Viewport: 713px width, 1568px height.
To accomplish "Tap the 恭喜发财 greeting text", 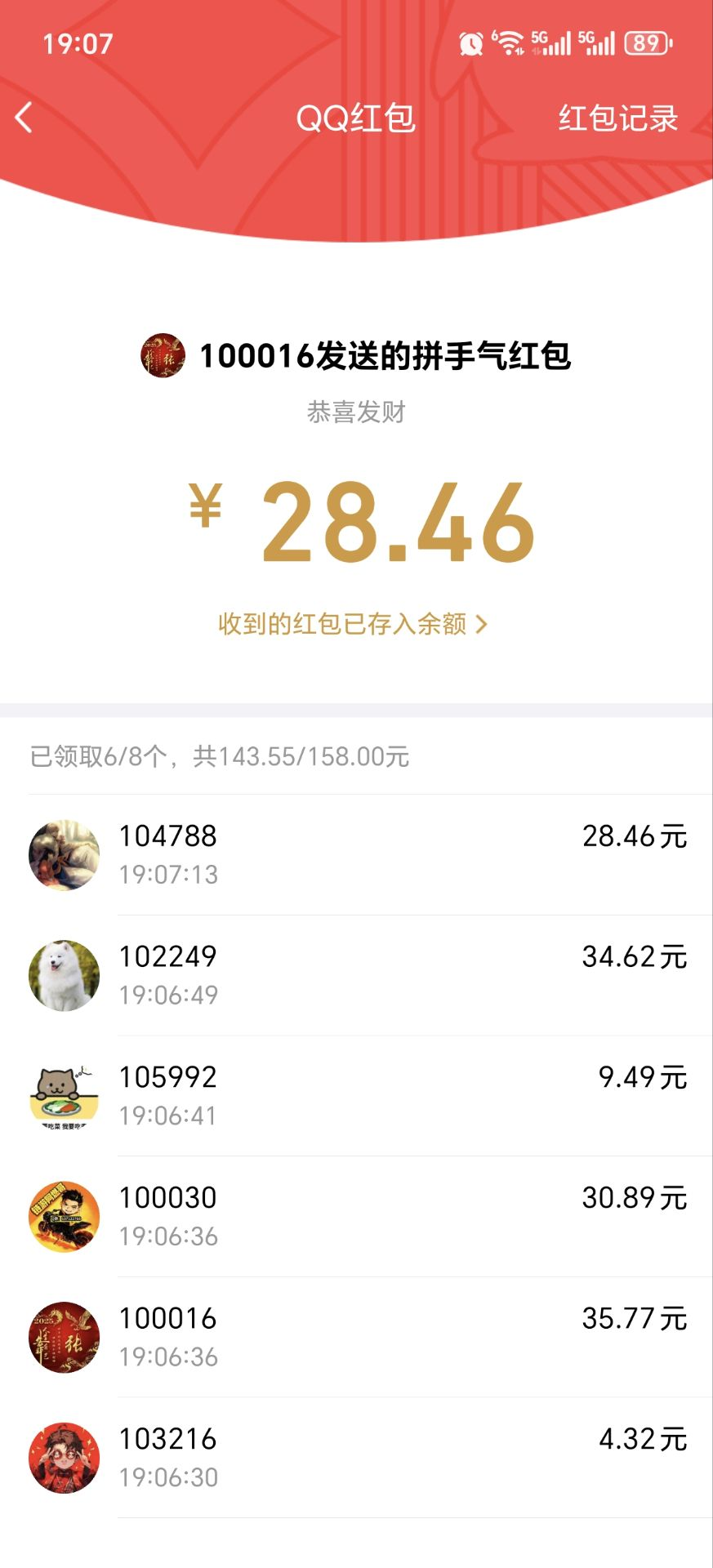I will [356, 414].
